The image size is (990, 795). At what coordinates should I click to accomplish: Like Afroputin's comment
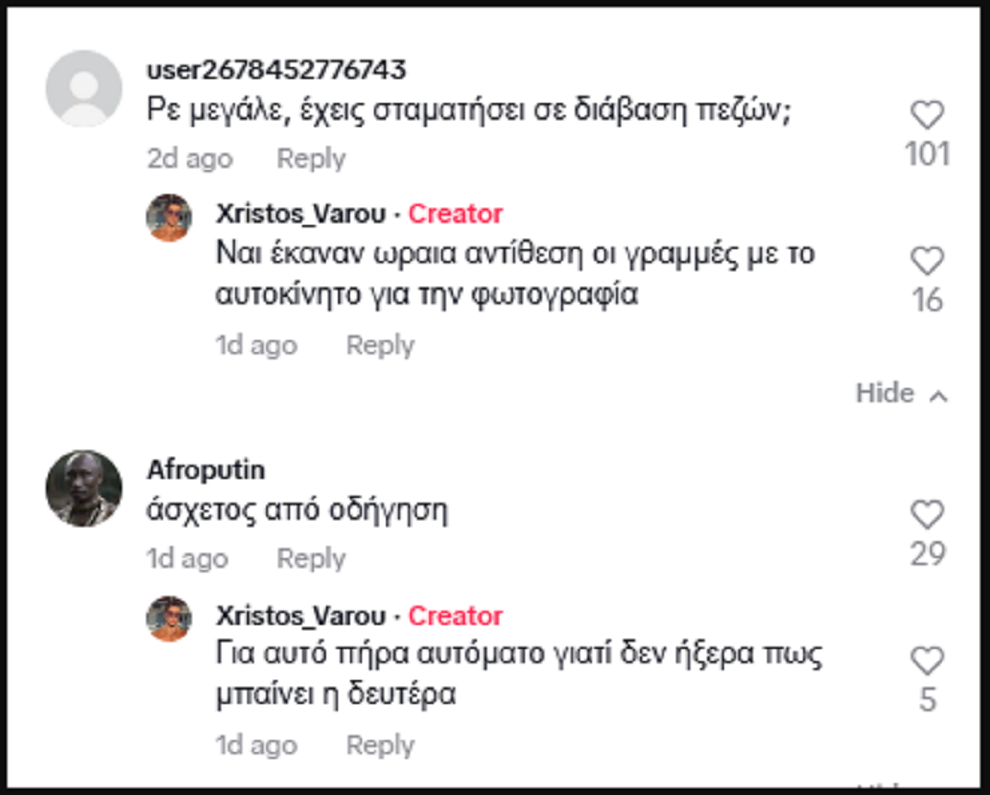927,515
